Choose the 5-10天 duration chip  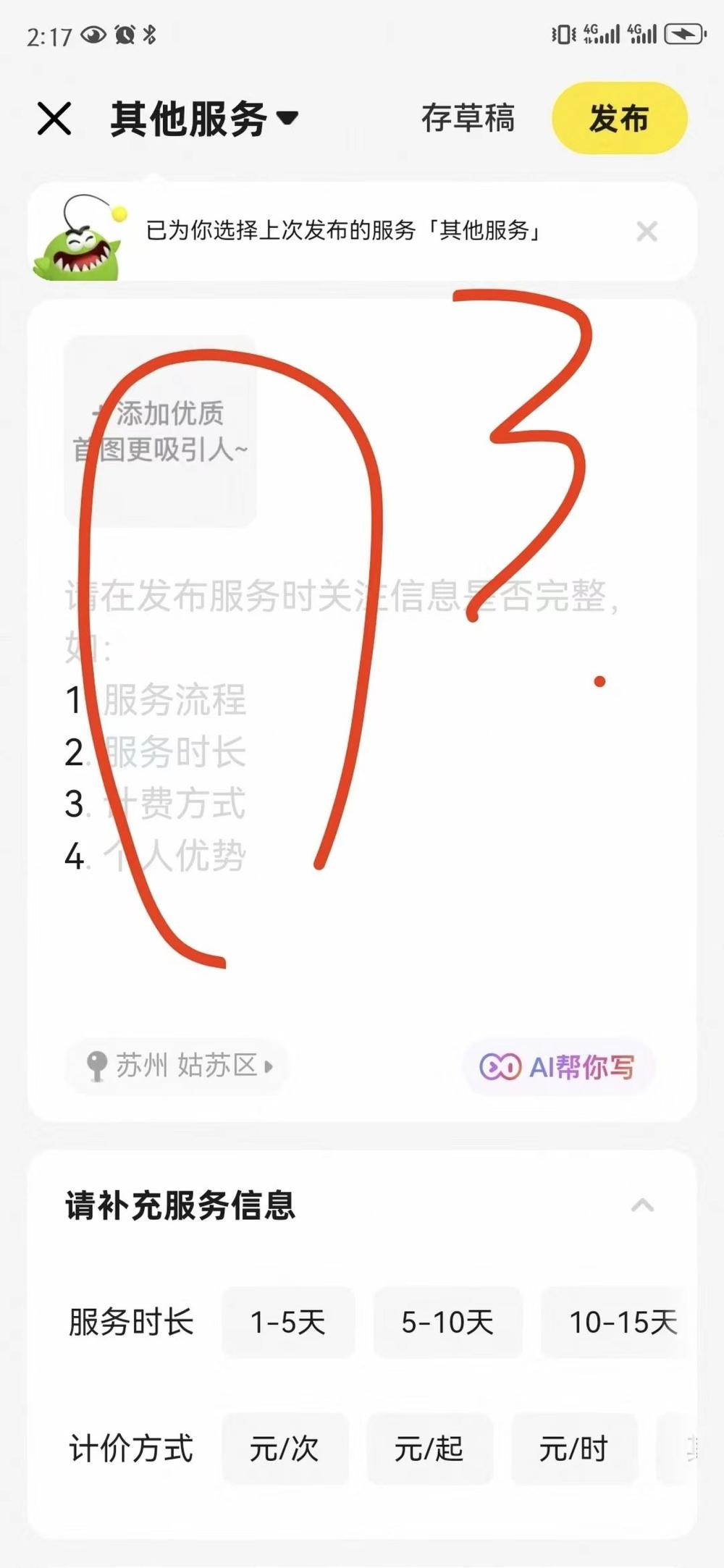pos(447,1323)
